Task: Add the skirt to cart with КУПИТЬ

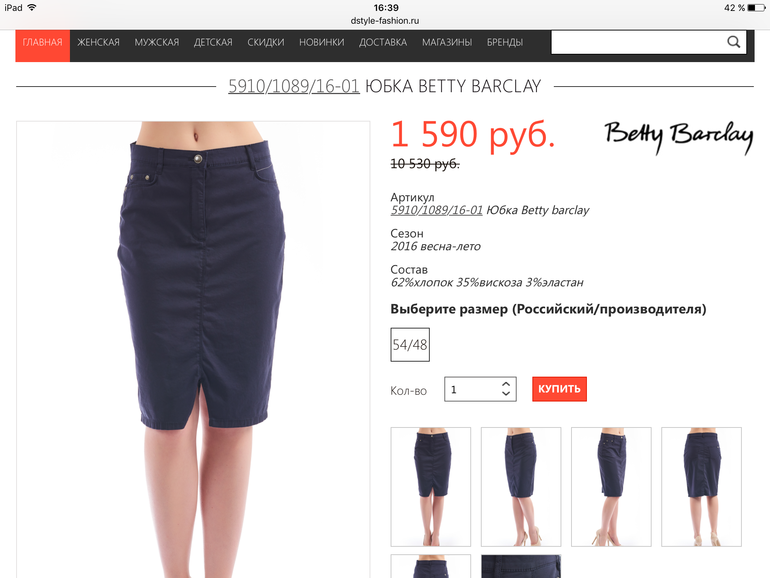Action: coord(559,389)
